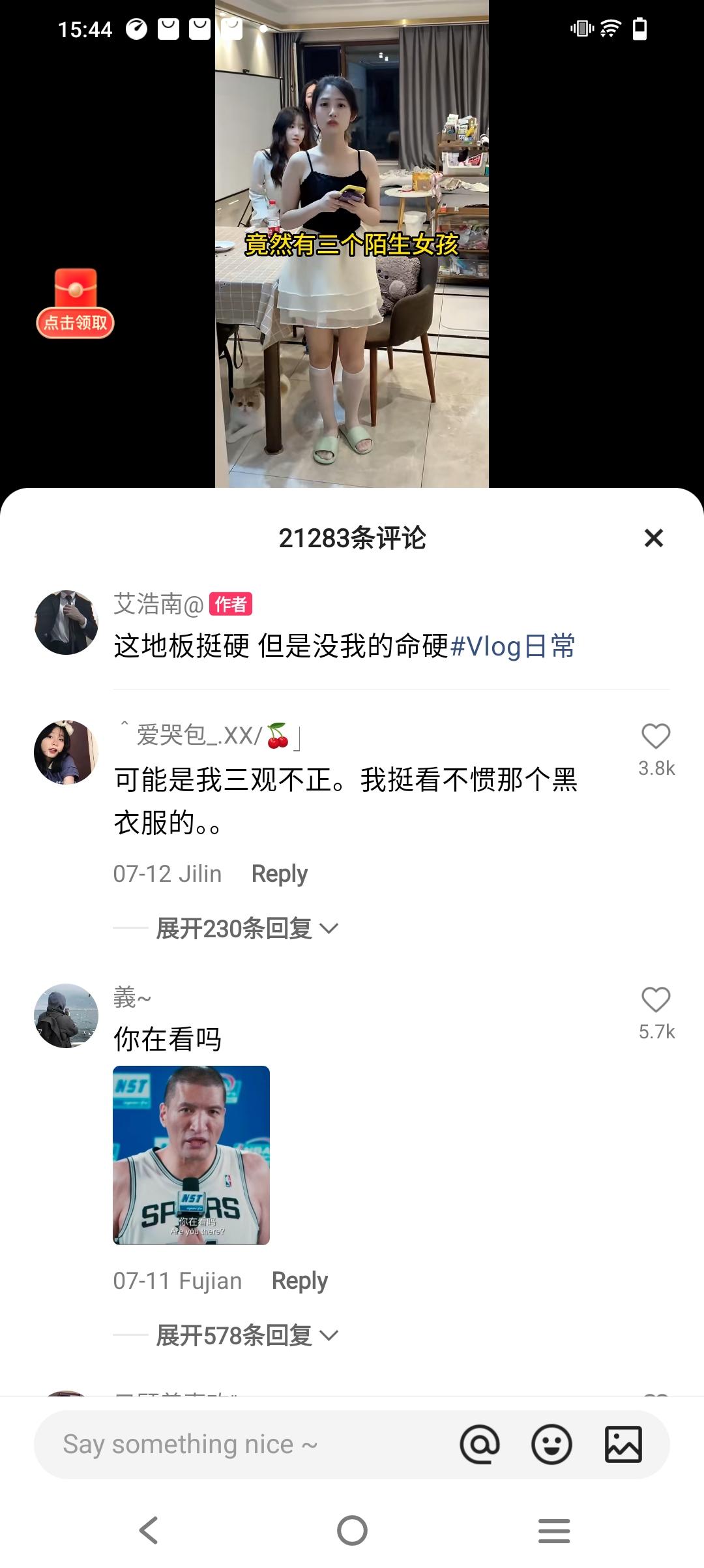Go back using the system back button

(x=149, y=1530)
